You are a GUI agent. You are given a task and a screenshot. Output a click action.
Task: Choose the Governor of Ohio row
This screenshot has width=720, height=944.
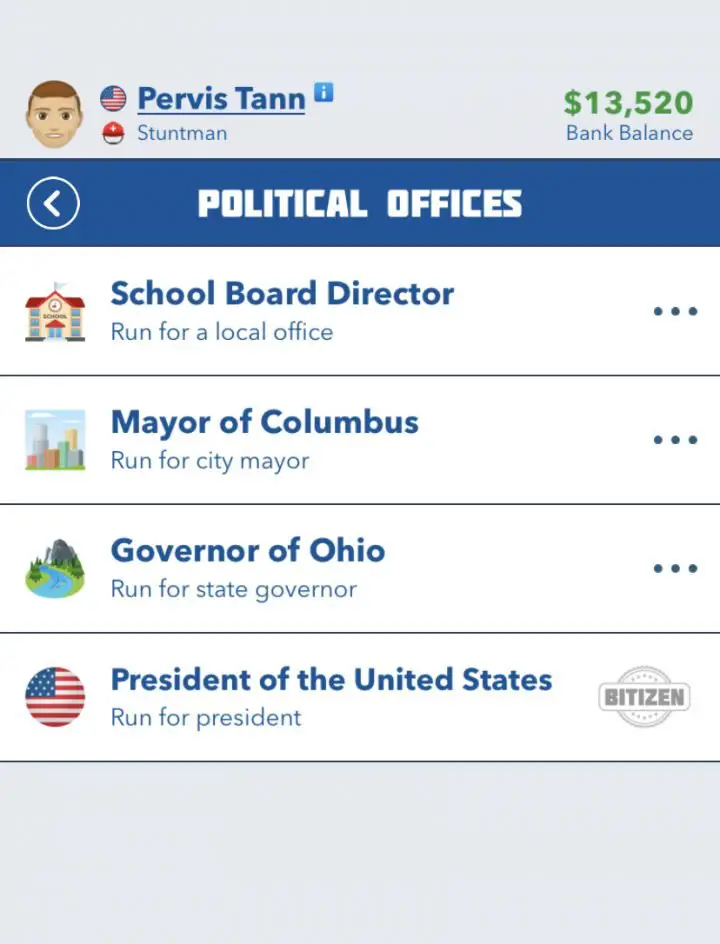(x=248, y=568)
